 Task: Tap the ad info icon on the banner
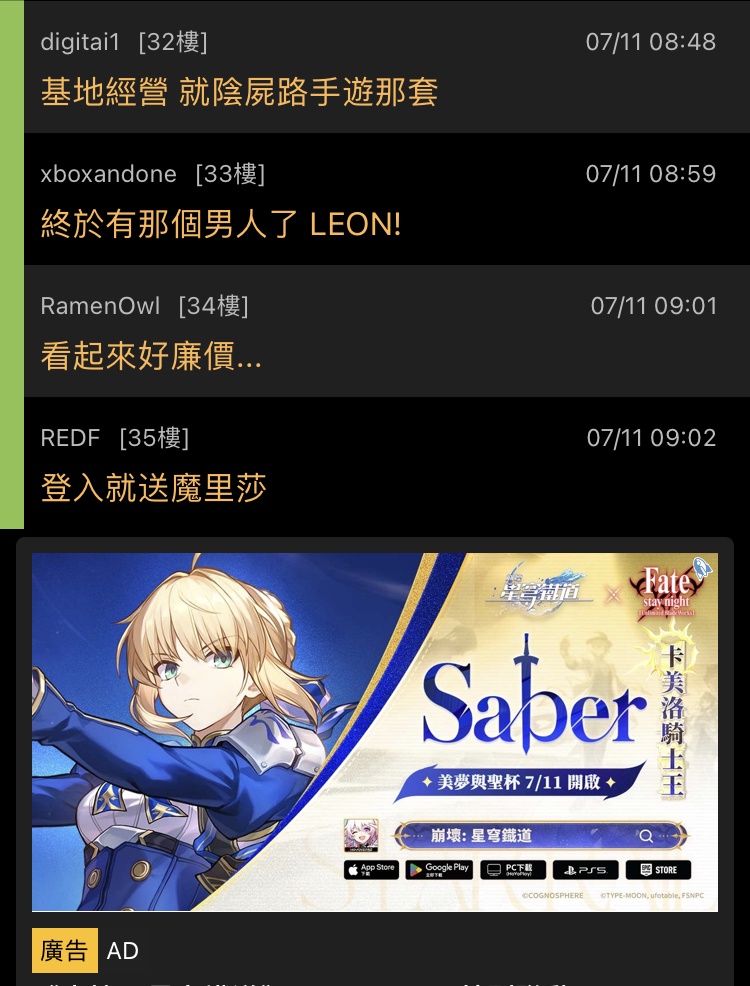pyautogui.click(x=704, y=568)
